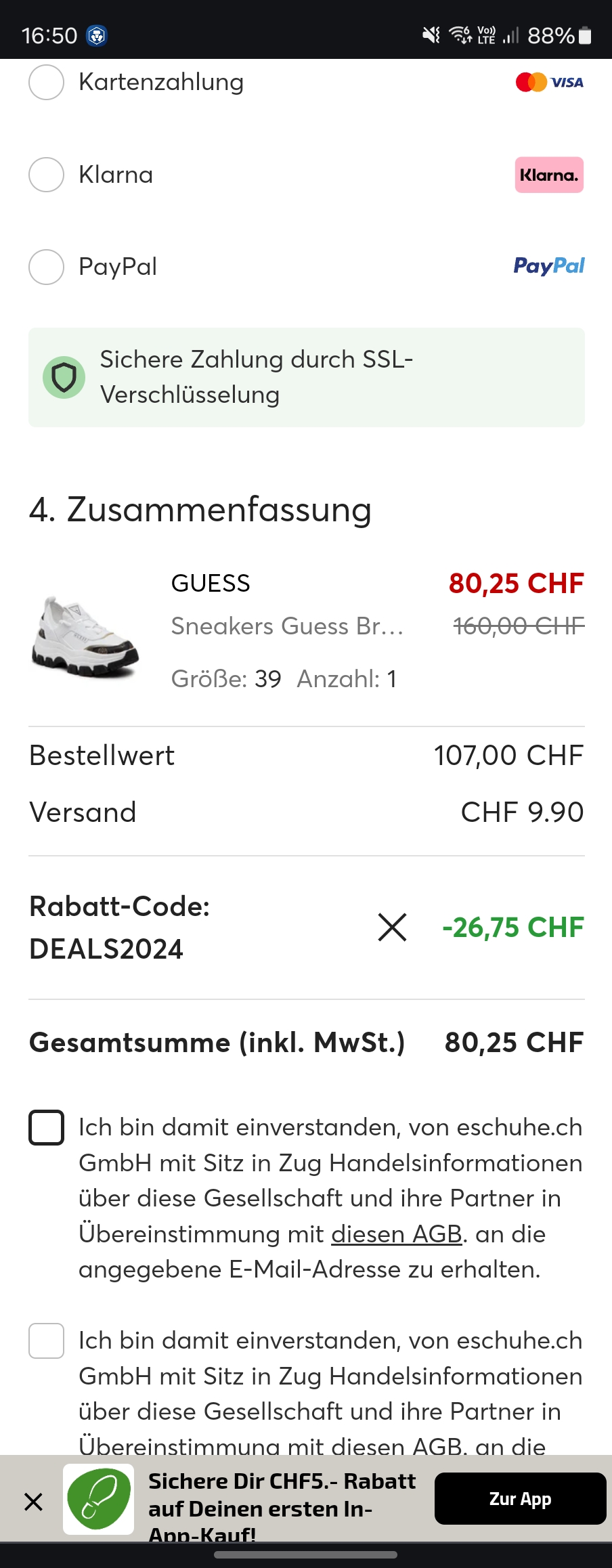This screenshot has height=1568, width=612.
Task: Check the first Handelsinformationen consent box
Action: click(46, 1128)
